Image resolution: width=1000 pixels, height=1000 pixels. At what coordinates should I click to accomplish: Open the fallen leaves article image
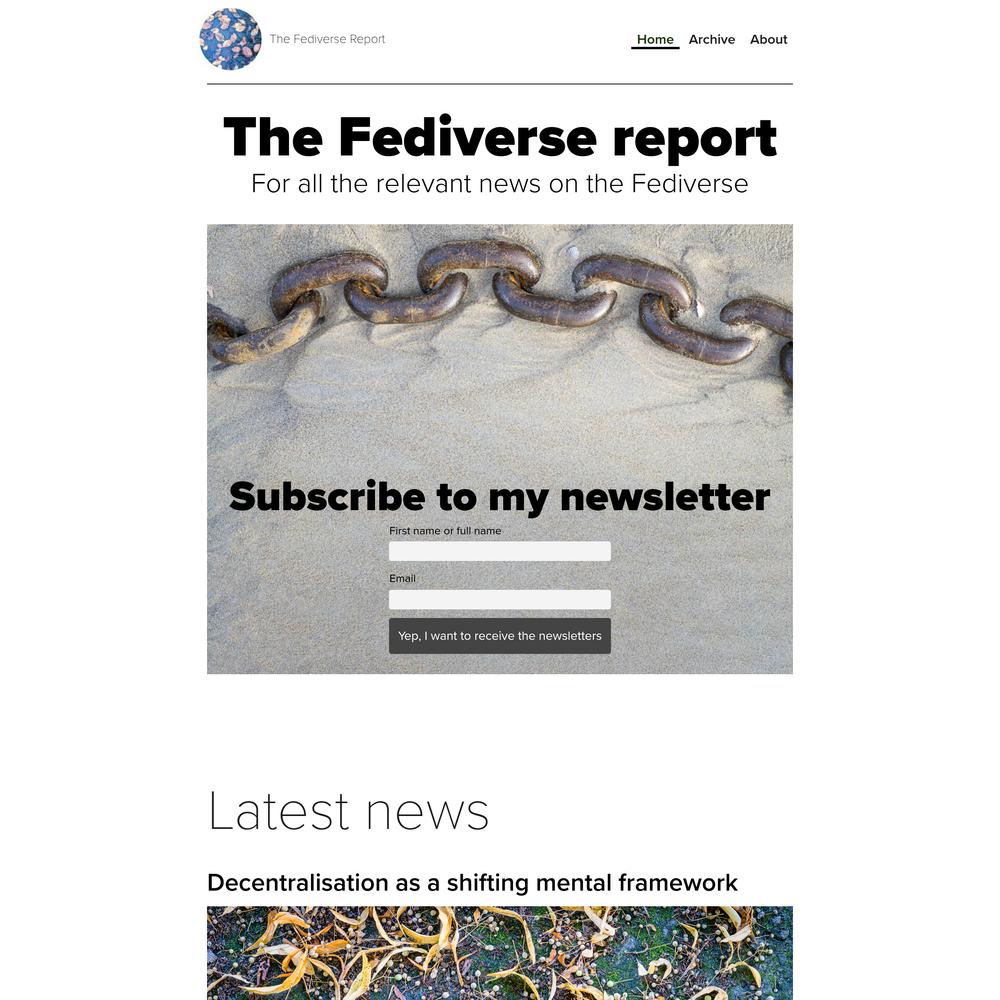[499, 952]
